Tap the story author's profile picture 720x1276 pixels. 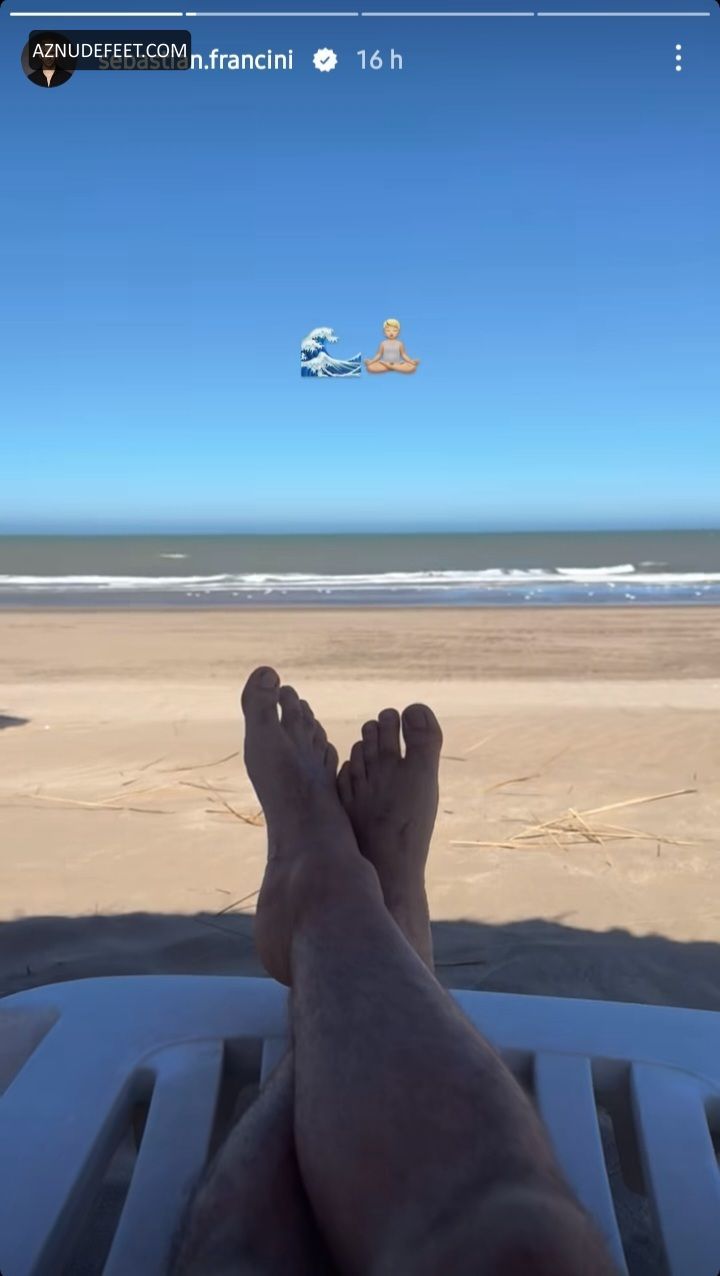pos(48,60)
